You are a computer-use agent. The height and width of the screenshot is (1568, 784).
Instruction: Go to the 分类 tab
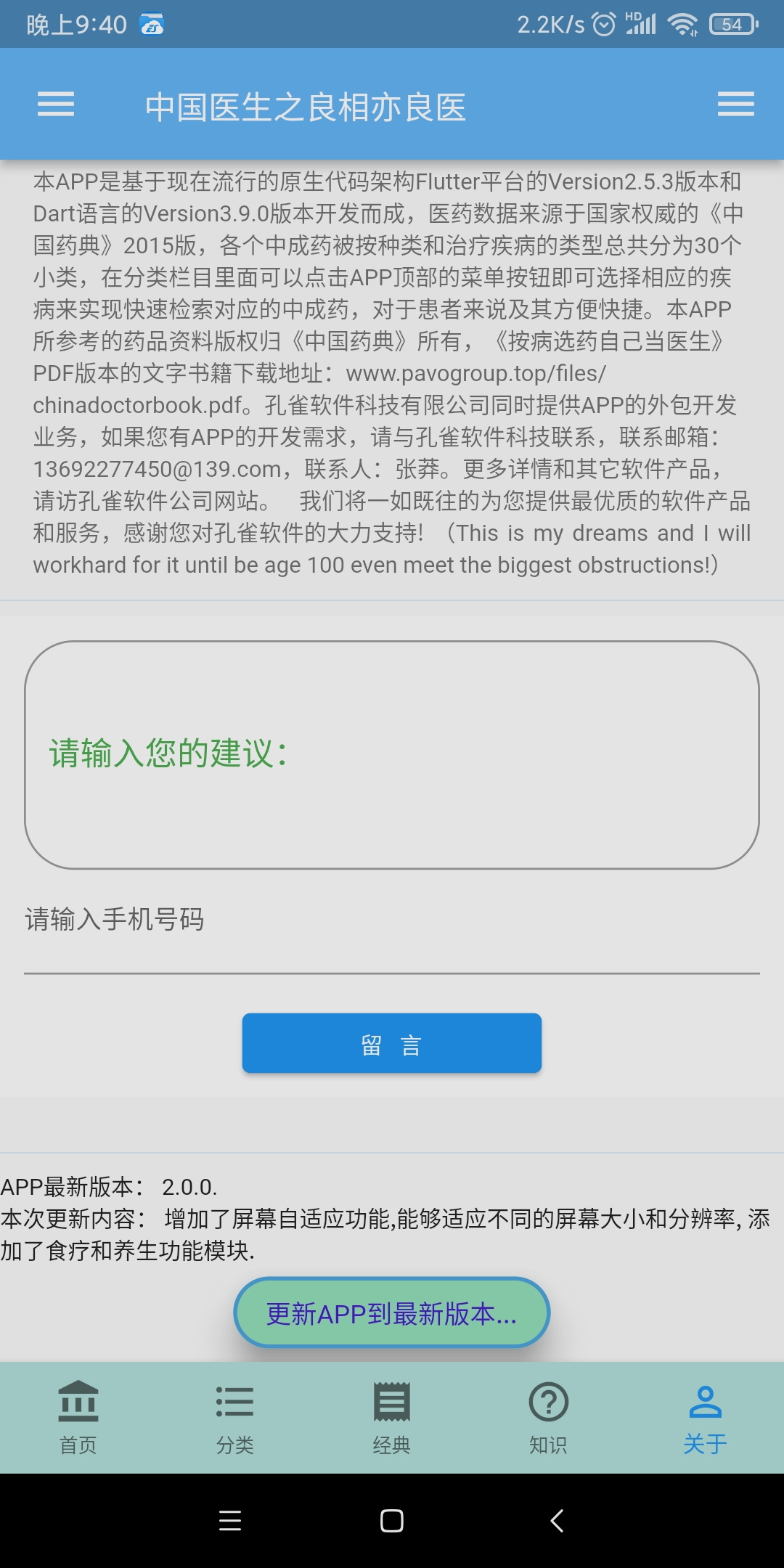[235, 1417]
